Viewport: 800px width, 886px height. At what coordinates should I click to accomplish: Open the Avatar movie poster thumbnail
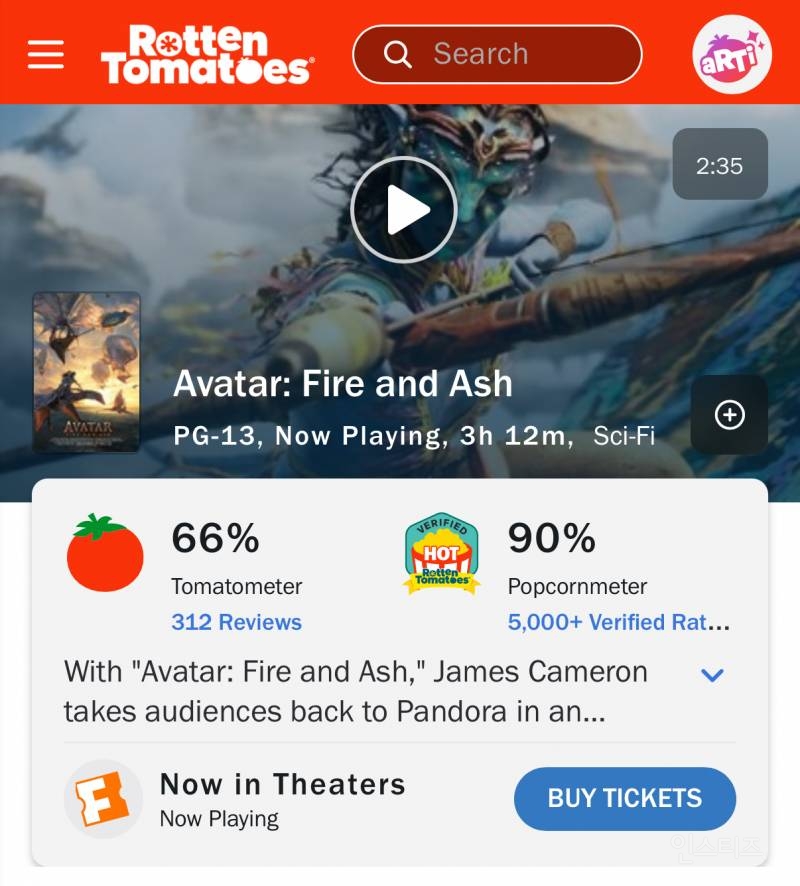[86, 372]
